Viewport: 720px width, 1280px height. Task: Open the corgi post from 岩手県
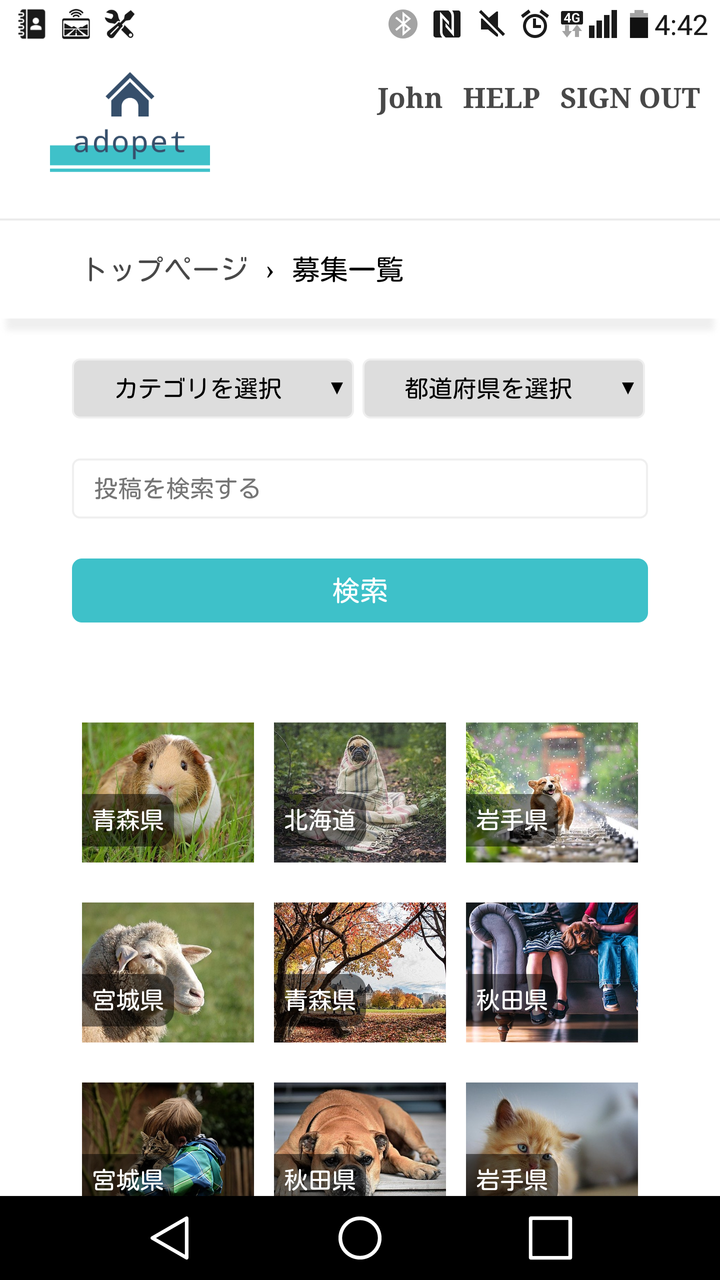tap(552, 792)
